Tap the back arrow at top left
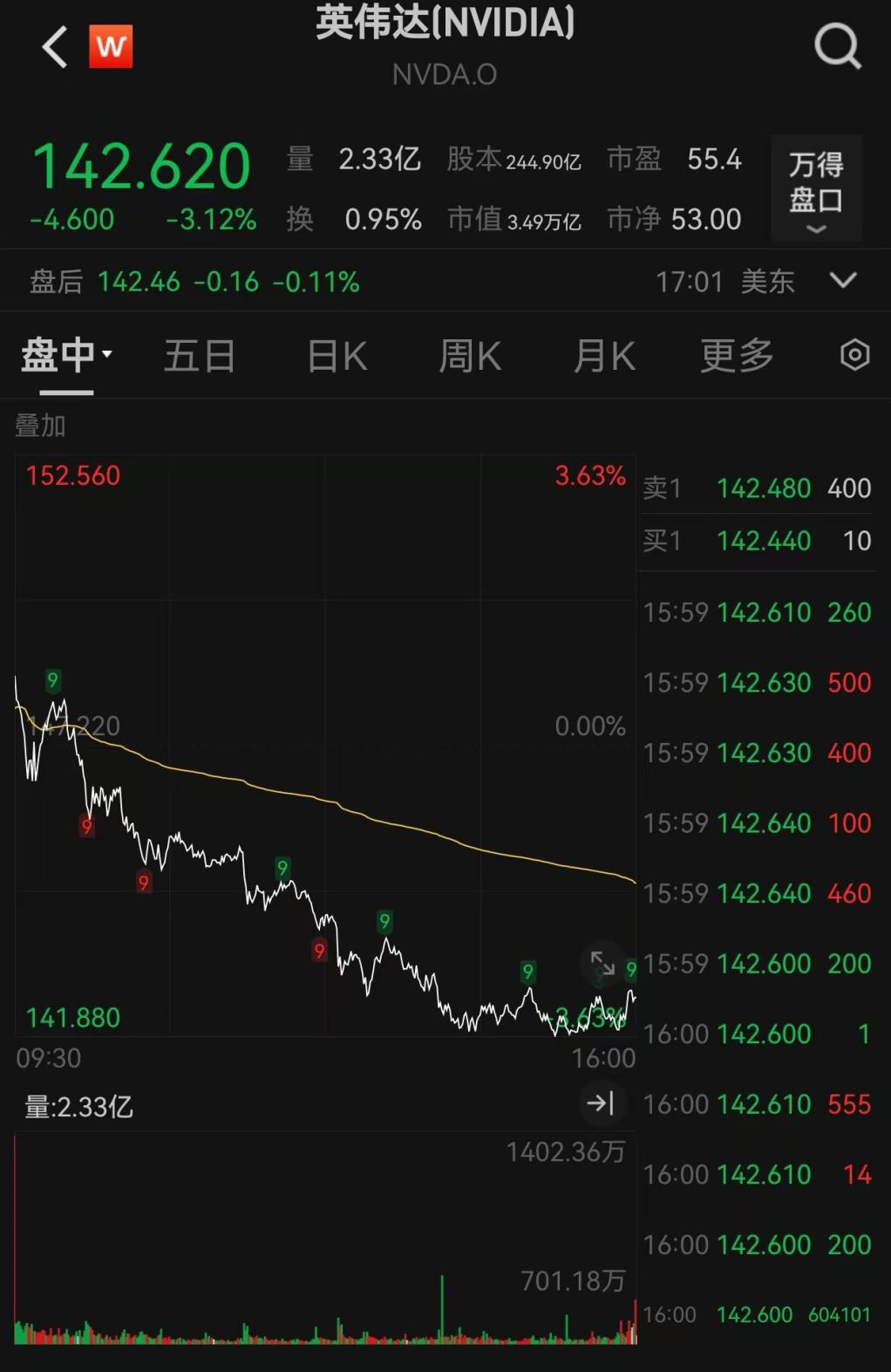The width and height of the screenshot is (891, 1372). point(54,48)
